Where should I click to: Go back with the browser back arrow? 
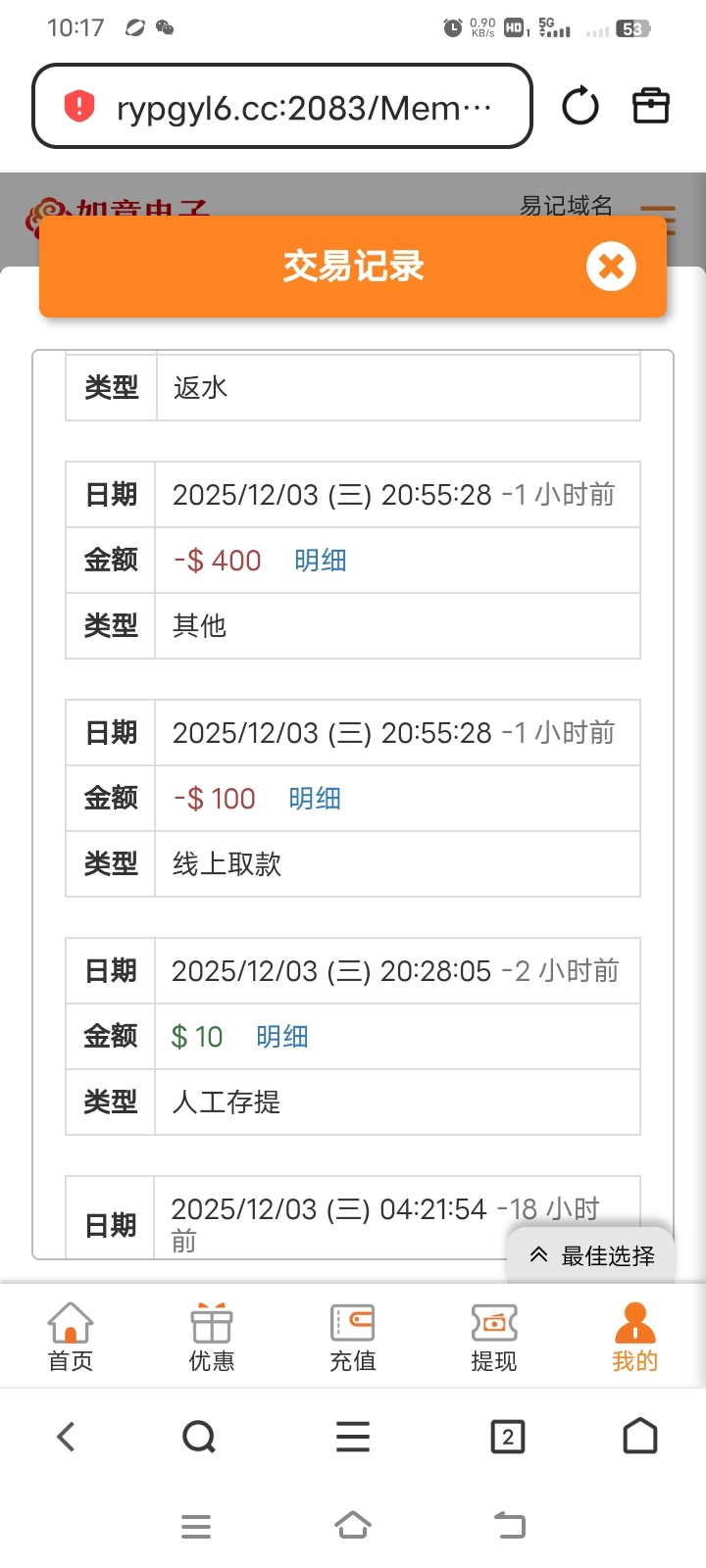(66, 1437)
